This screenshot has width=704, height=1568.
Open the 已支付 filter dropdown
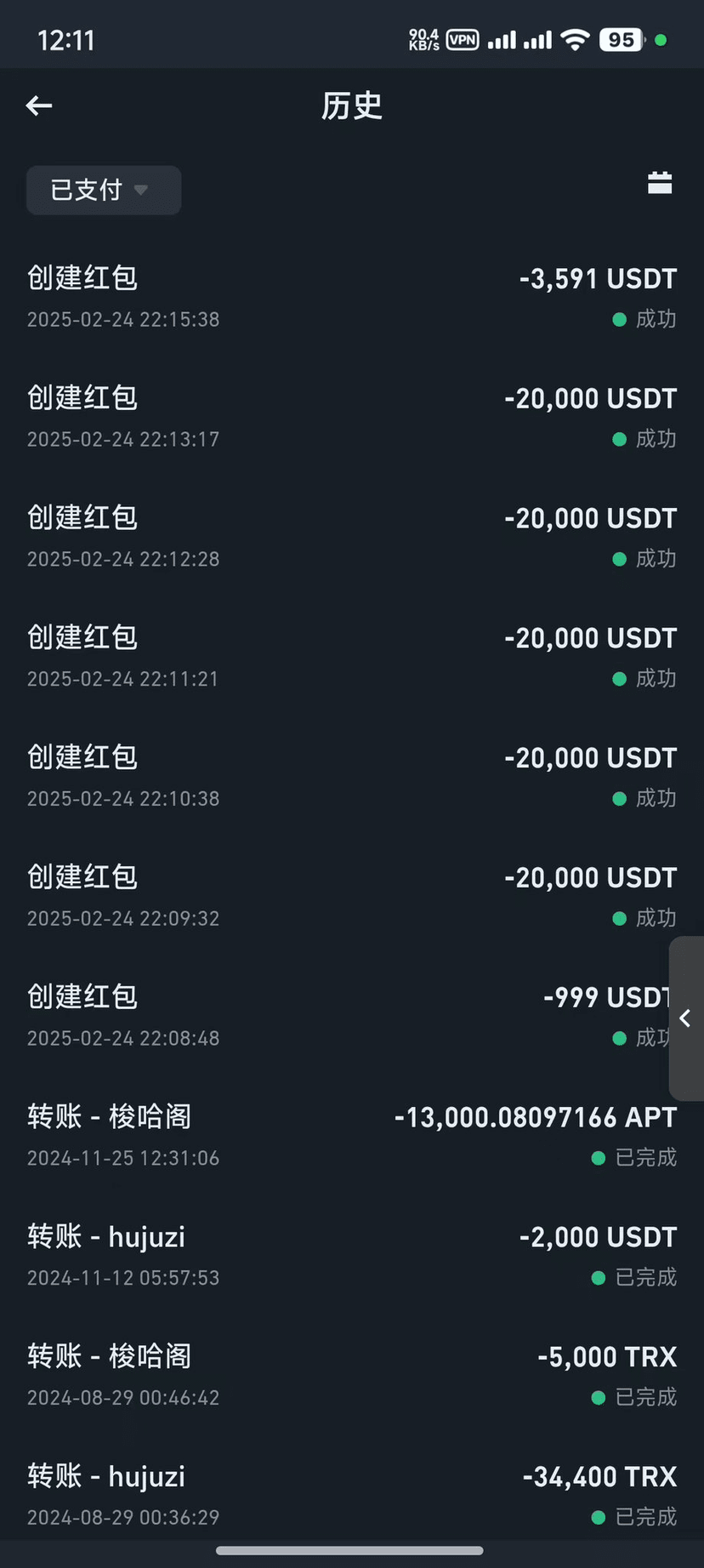coord(104,190)
